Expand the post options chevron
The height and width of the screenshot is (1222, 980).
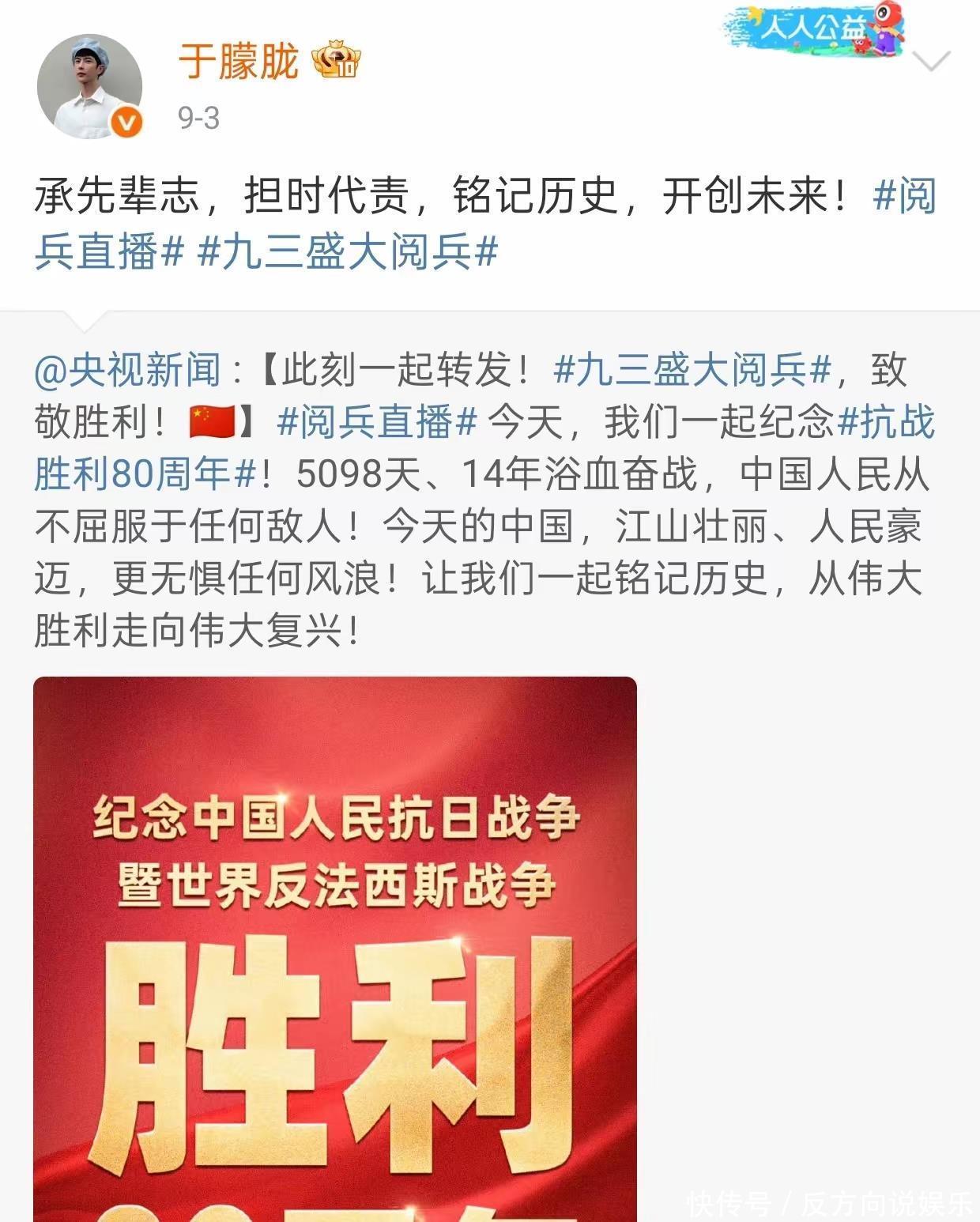[931, 61]
